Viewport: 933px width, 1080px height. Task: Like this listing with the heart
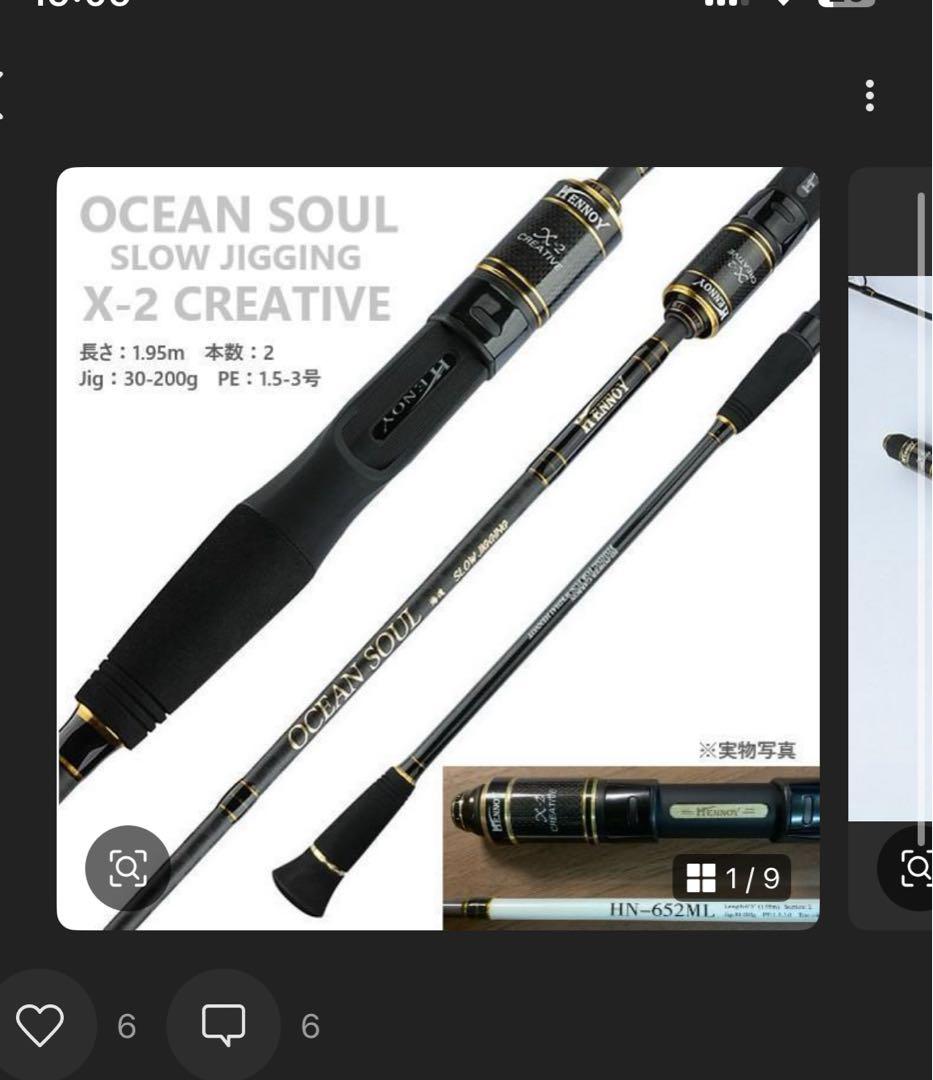pos(41,1025)
